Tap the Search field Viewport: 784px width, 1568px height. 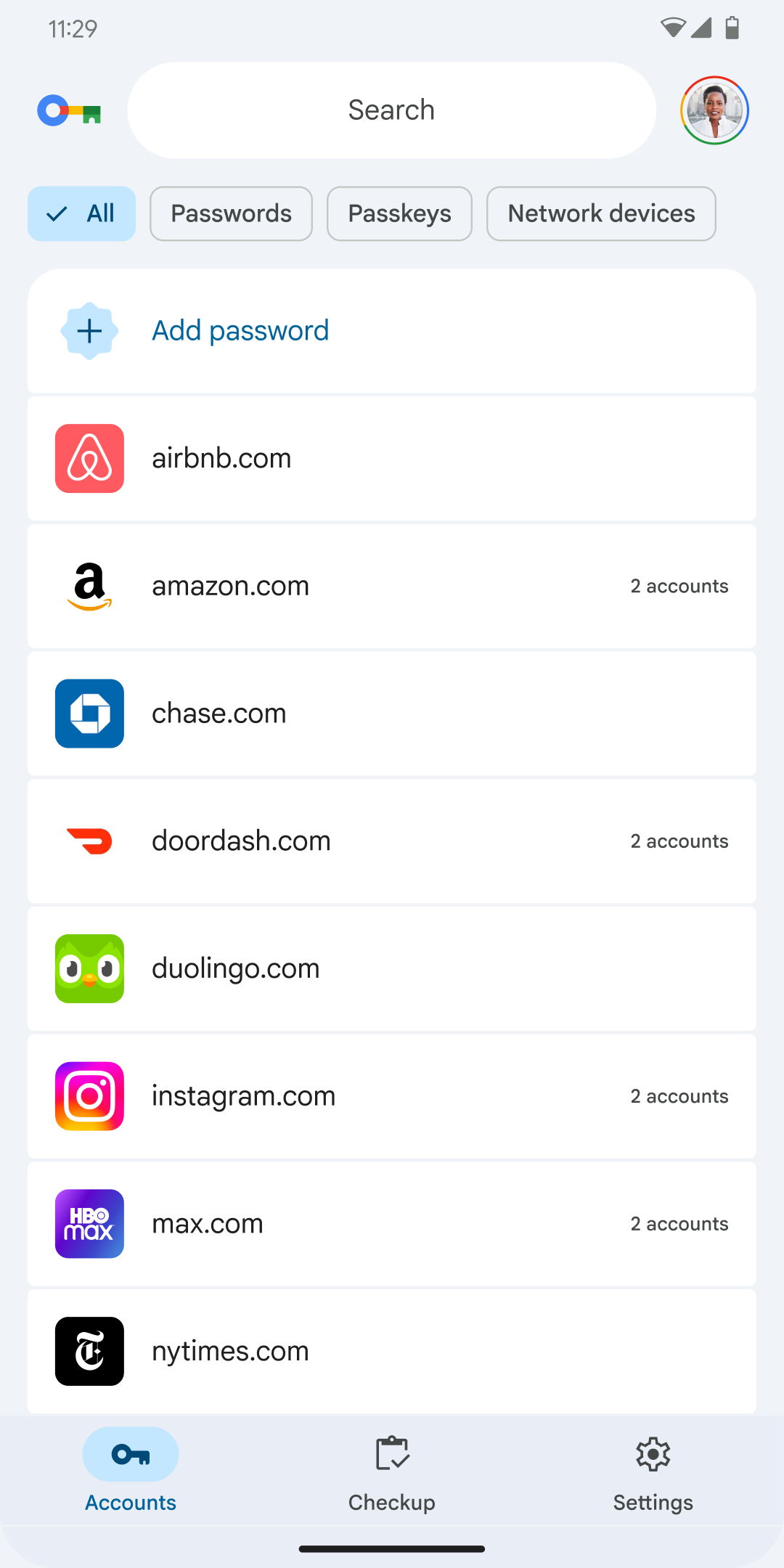point(391,110)
